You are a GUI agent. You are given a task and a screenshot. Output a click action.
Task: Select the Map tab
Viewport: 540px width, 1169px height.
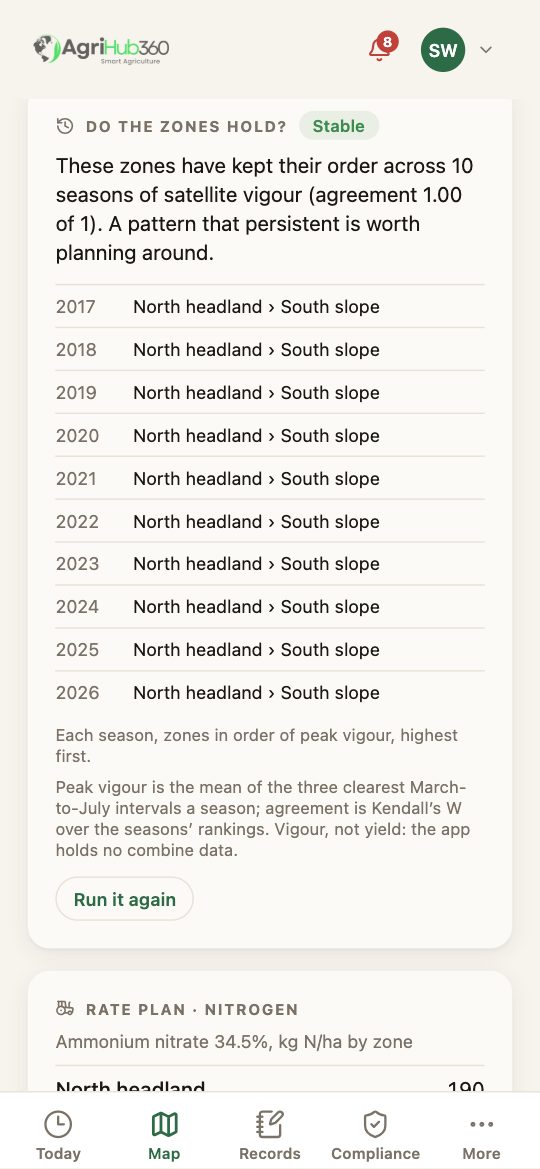coord(164,1135)
